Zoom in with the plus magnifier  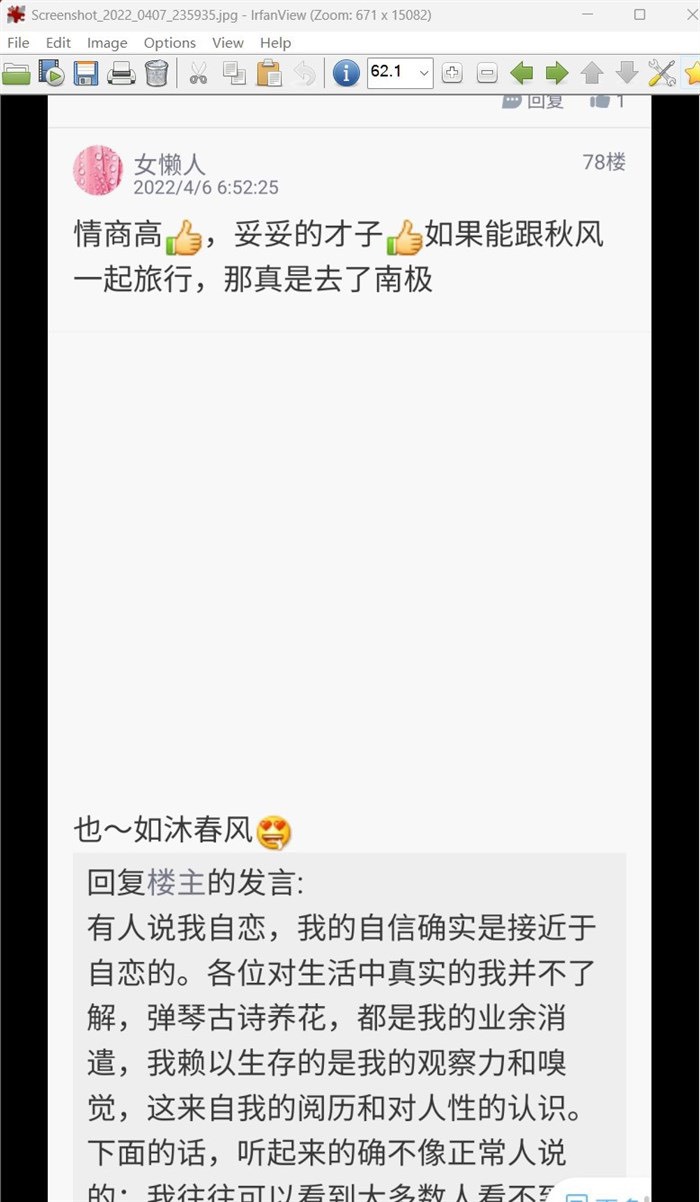pyautogui.click(x=452, y=73)
